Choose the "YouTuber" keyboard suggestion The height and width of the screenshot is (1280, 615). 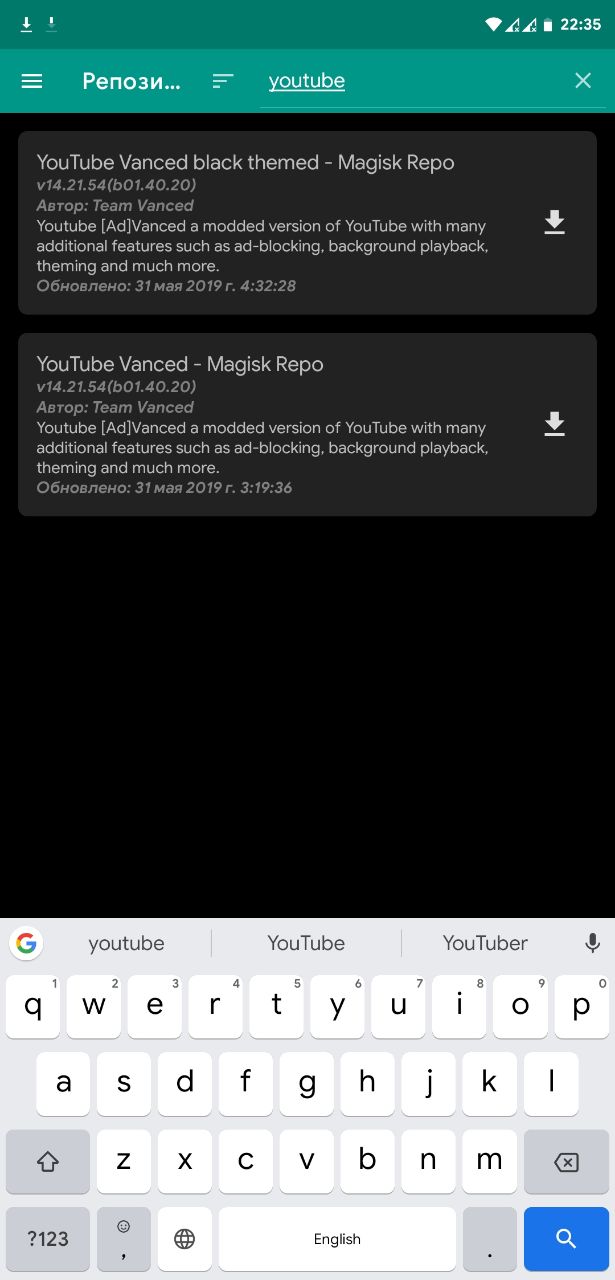click(485, 943)
